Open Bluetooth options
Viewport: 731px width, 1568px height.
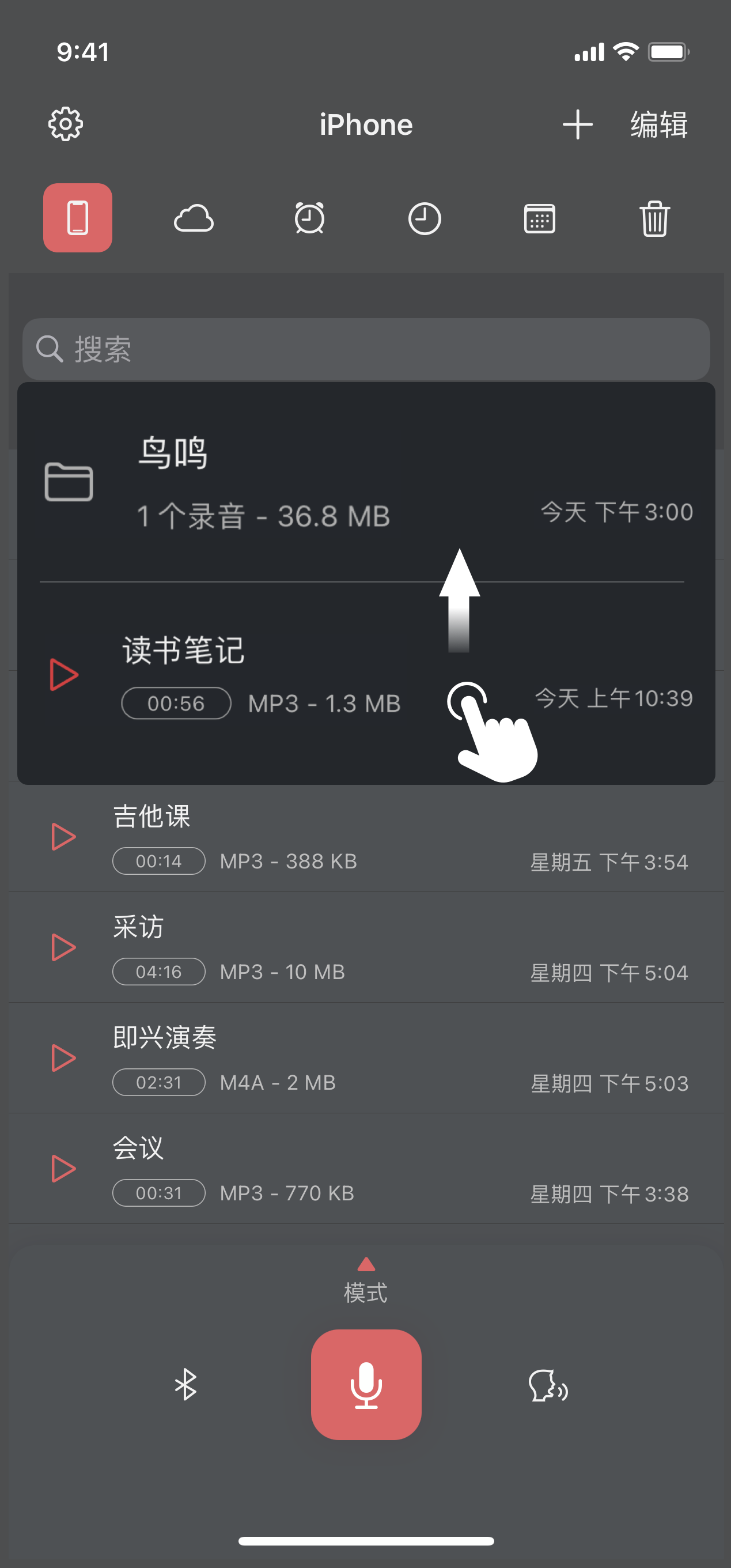[x=185, y=1385]
